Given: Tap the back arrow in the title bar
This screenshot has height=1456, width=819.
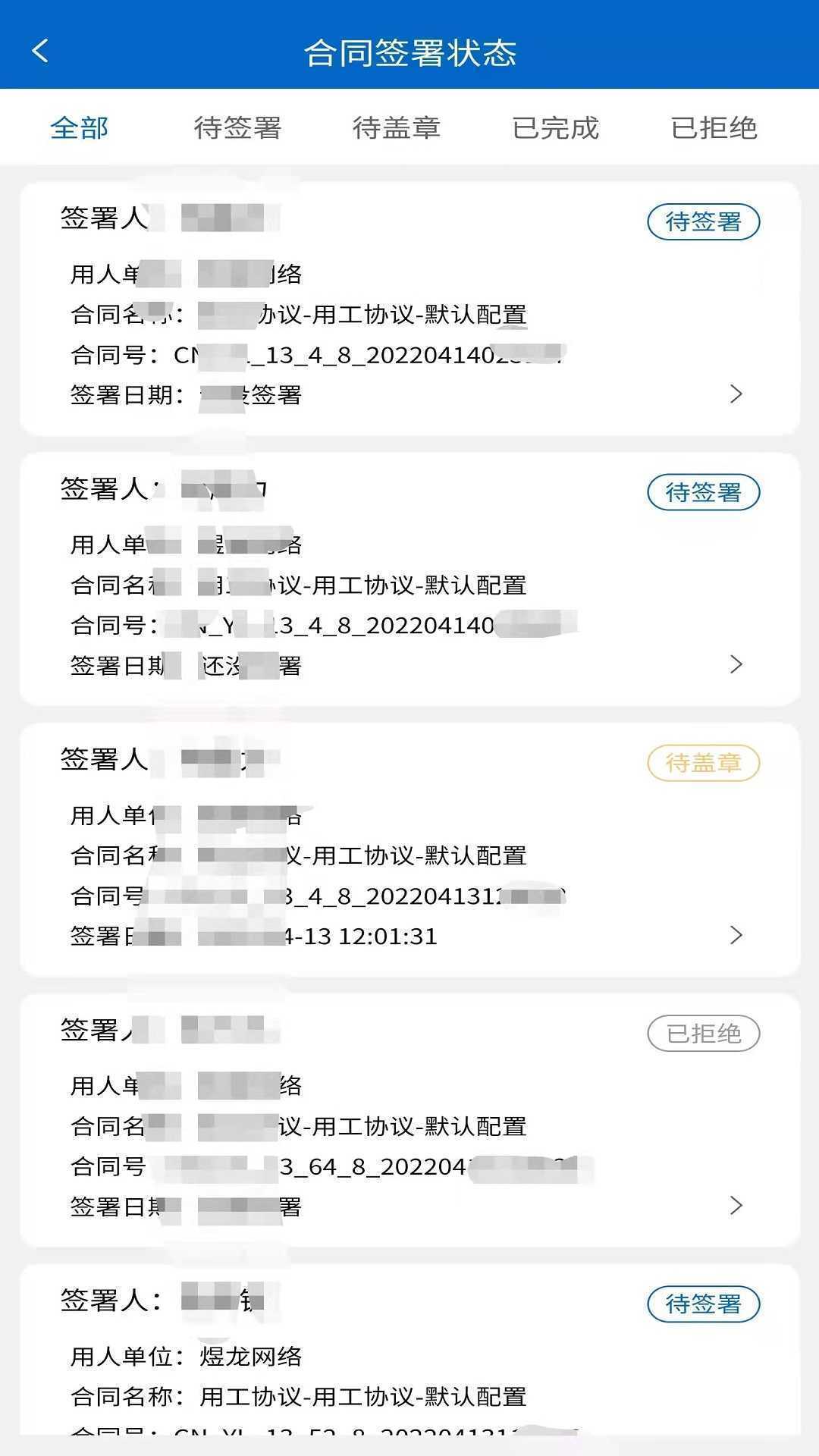Looking at the screenshot, I should click(x=38, y=51).
